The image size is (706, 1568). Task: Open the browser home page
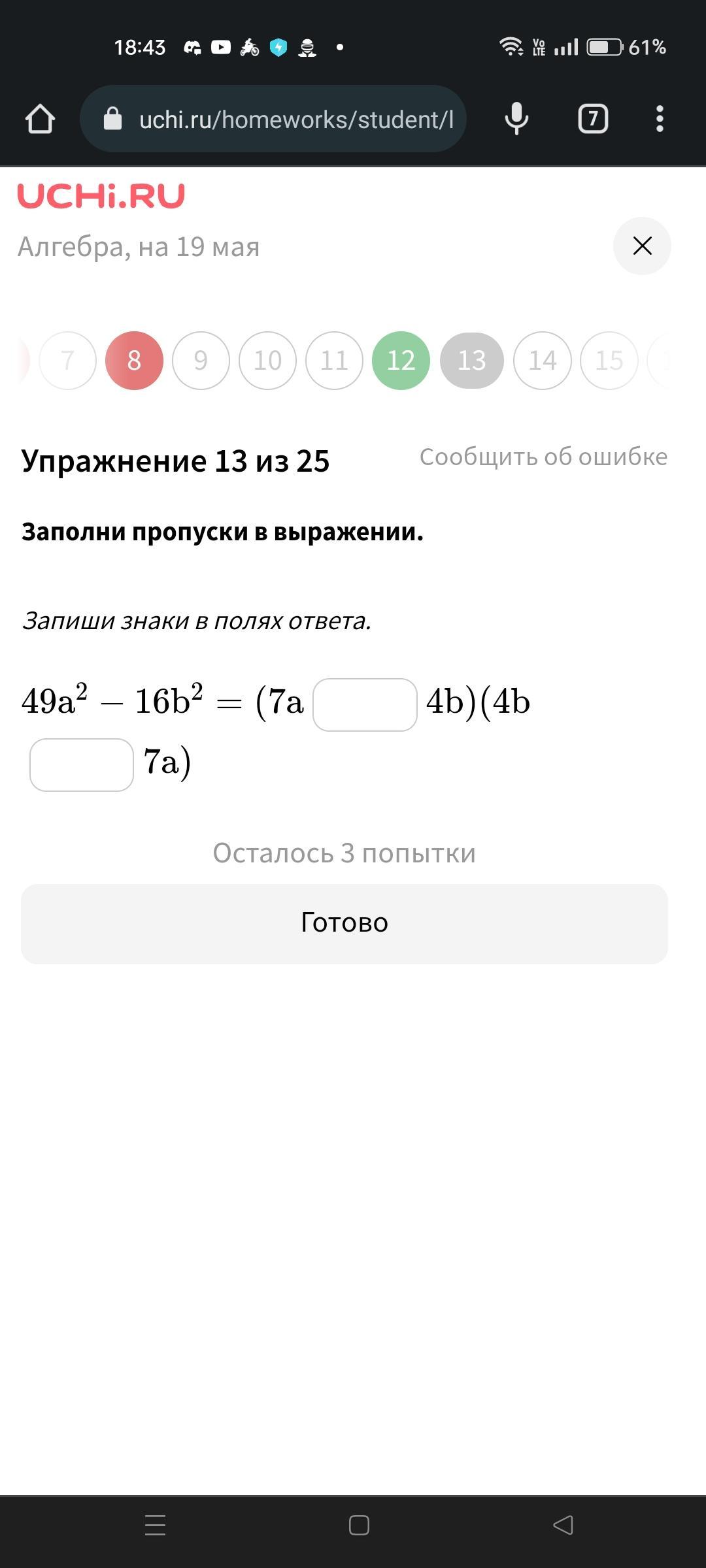40,119
